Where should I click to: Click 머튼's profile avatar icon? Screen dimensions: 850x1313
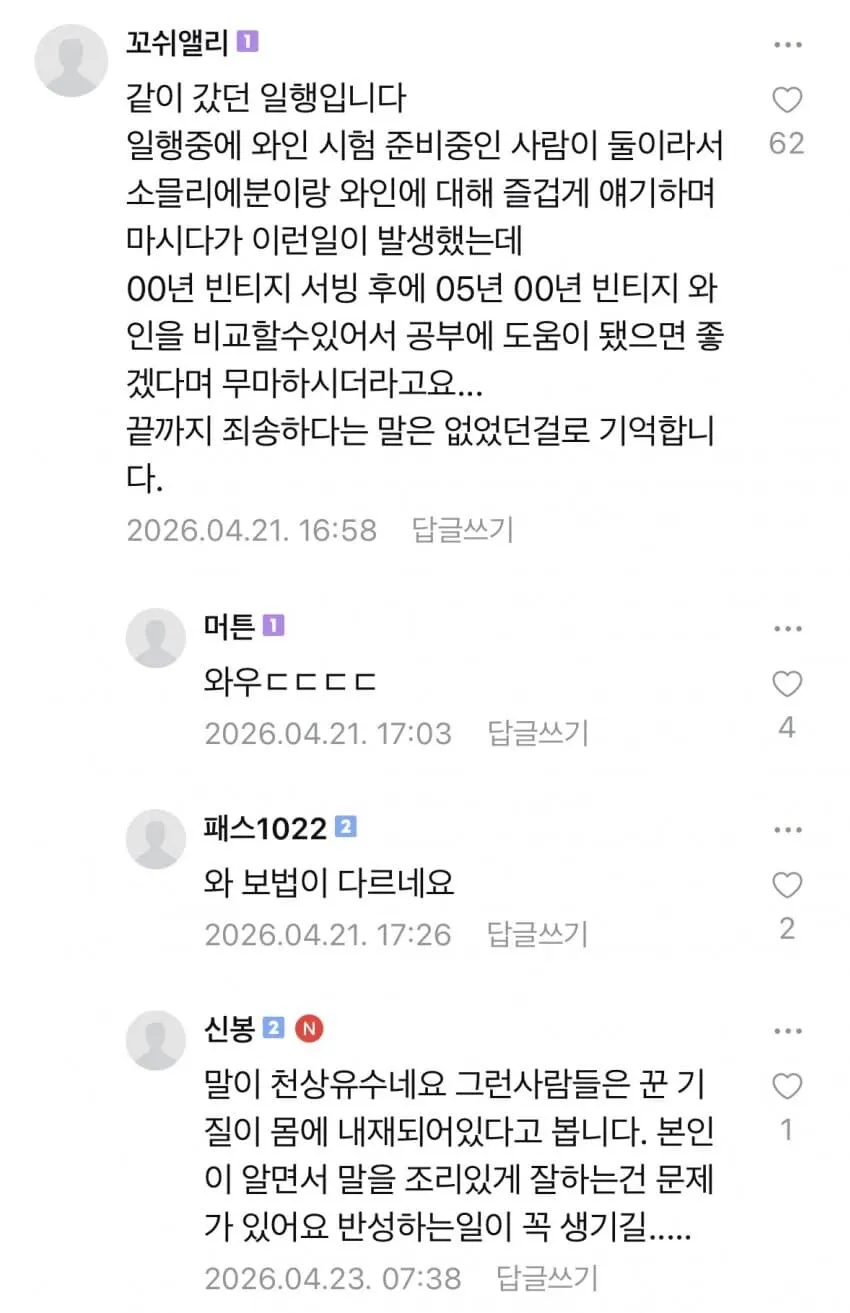pyautogui.click(x=155, y=638)
